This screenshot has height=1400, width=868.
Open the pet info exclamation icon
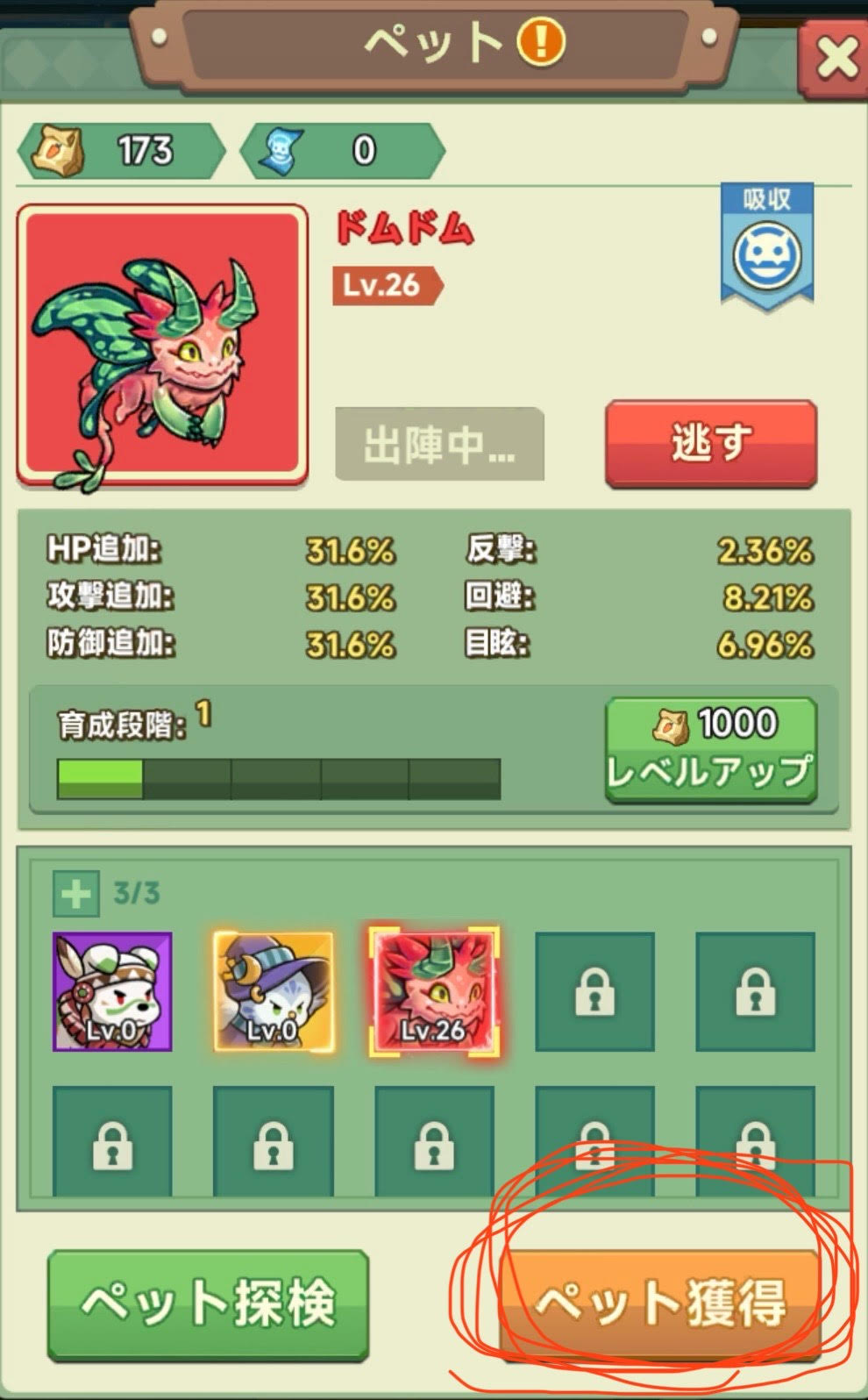(540, 41)
